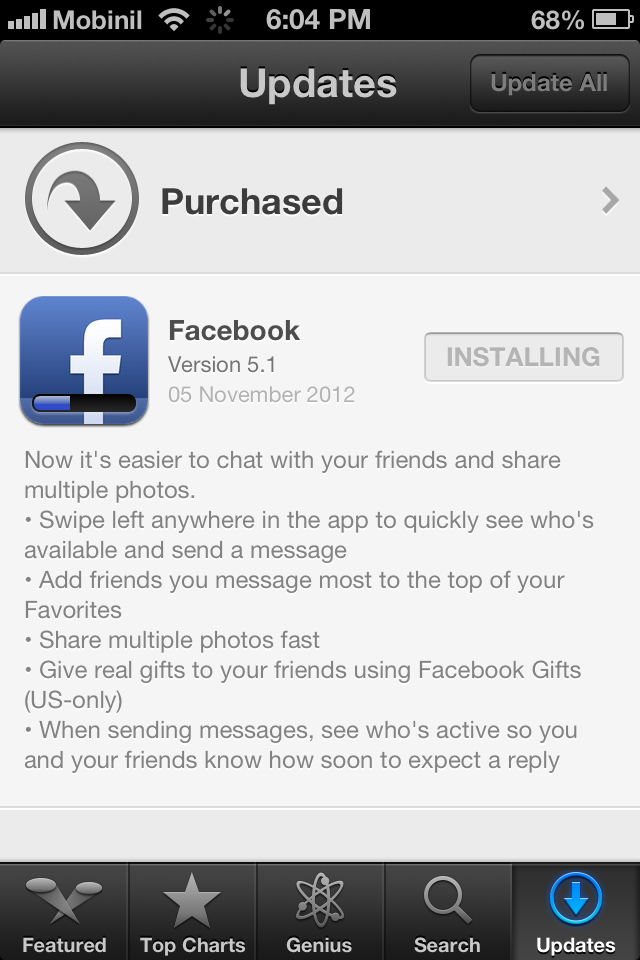Select the Genius tab
The image size is (640, 960).
[320, 912]
